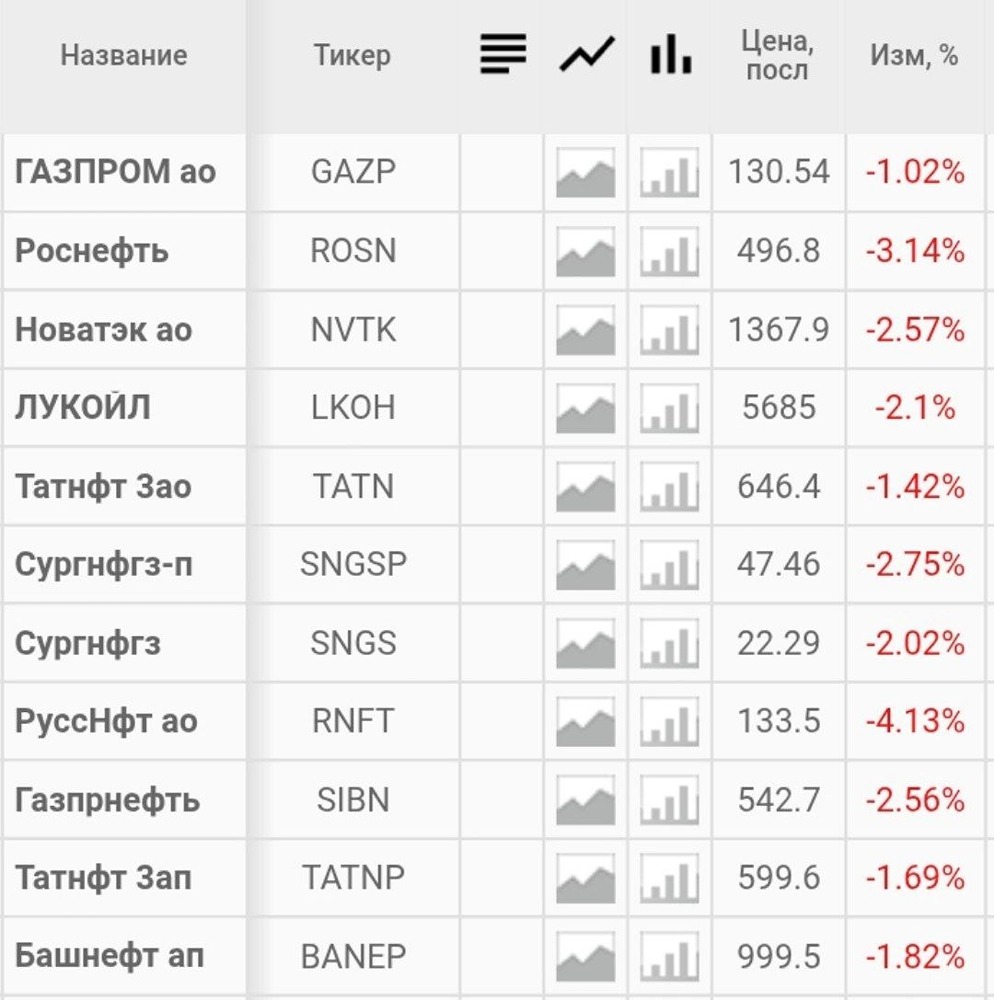Select the line chart icon in the header
The height and width of the screenshot is (1000, 994).
pos(585,55)
